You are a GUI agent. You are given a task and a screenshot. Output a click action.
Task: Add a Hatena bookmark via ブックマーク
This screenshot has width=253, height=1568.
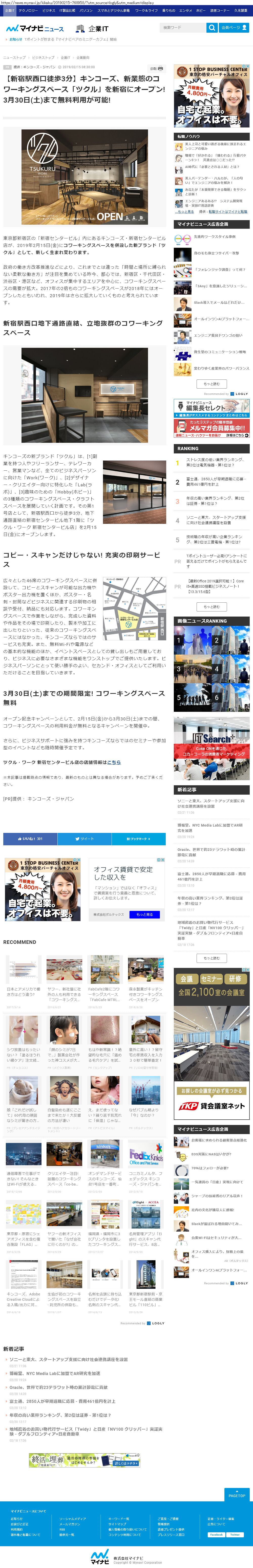pyautogui.click(x=139, y=839)
